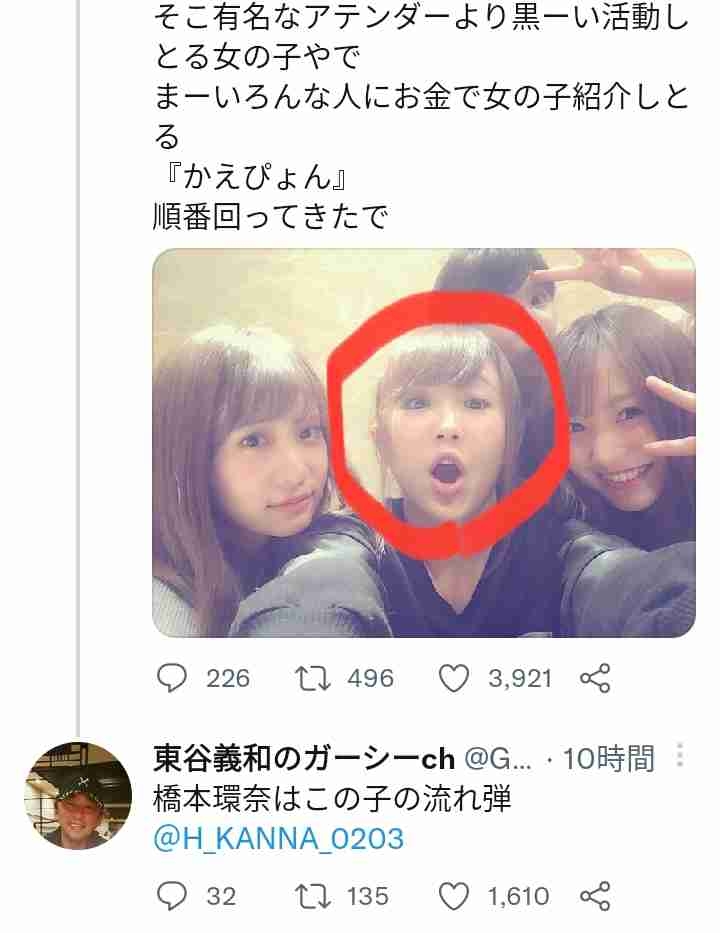
Task: Like the reply with 1,610 likes
Action: [455, 896]
